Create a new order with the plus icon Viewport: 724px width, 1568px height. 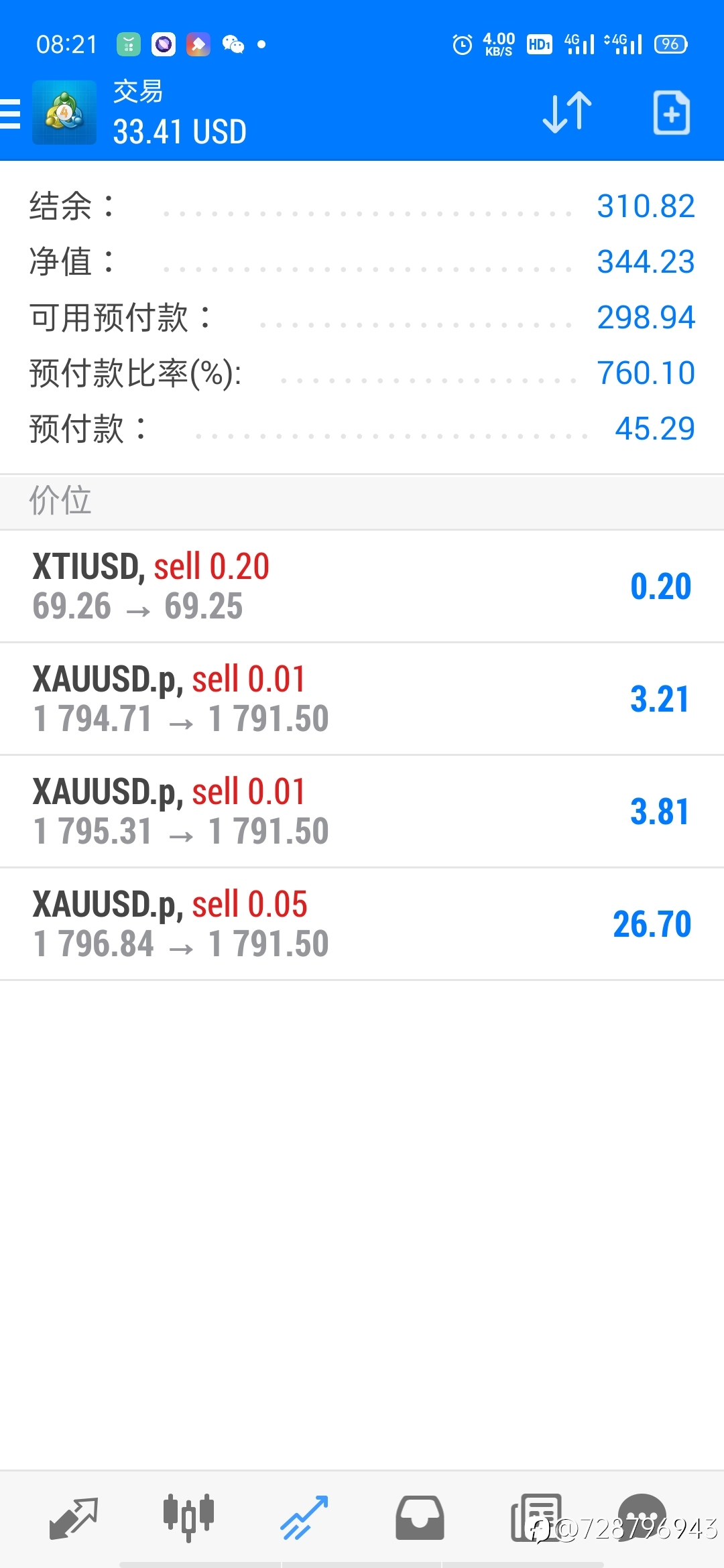[x=672, y=113]
